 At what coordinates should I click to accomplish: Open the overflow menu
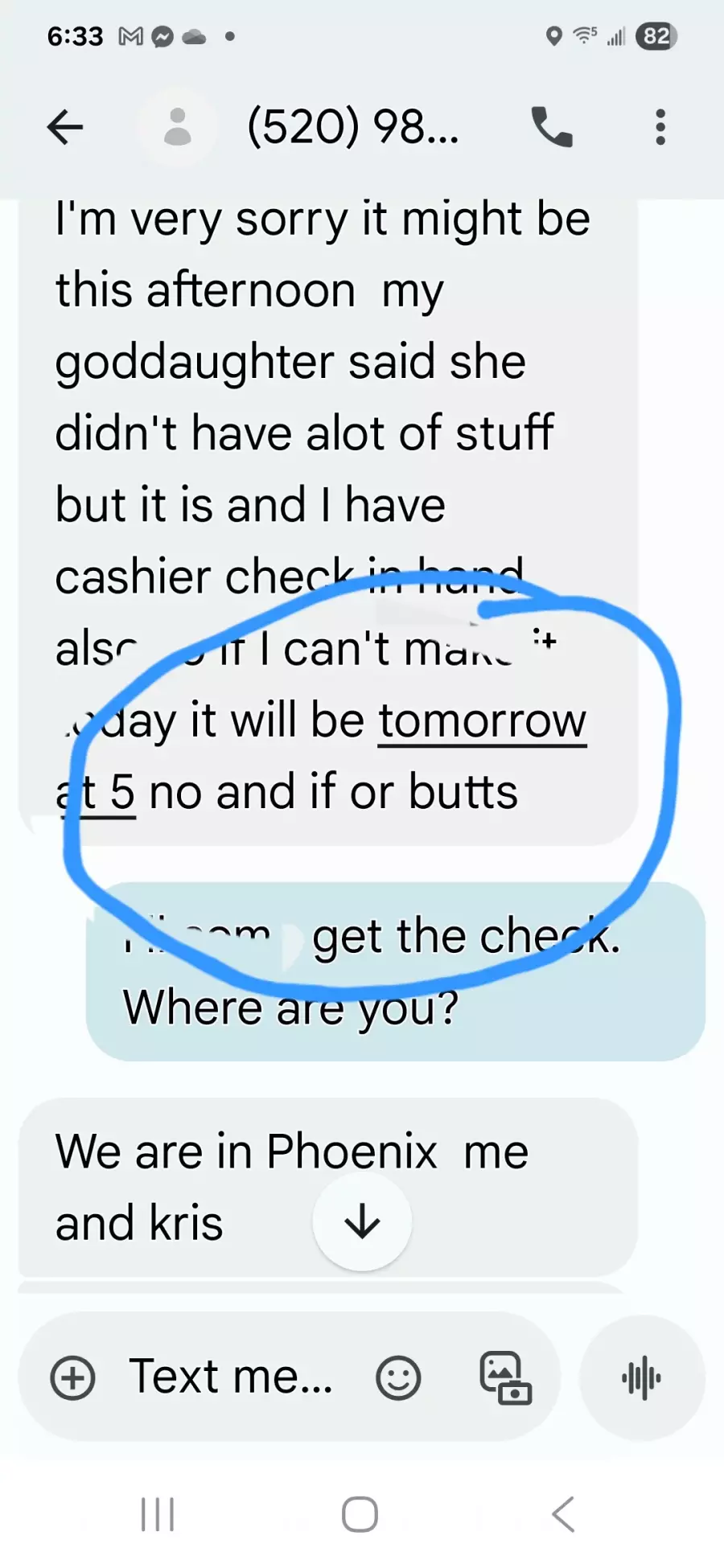(x=660, y=127)
